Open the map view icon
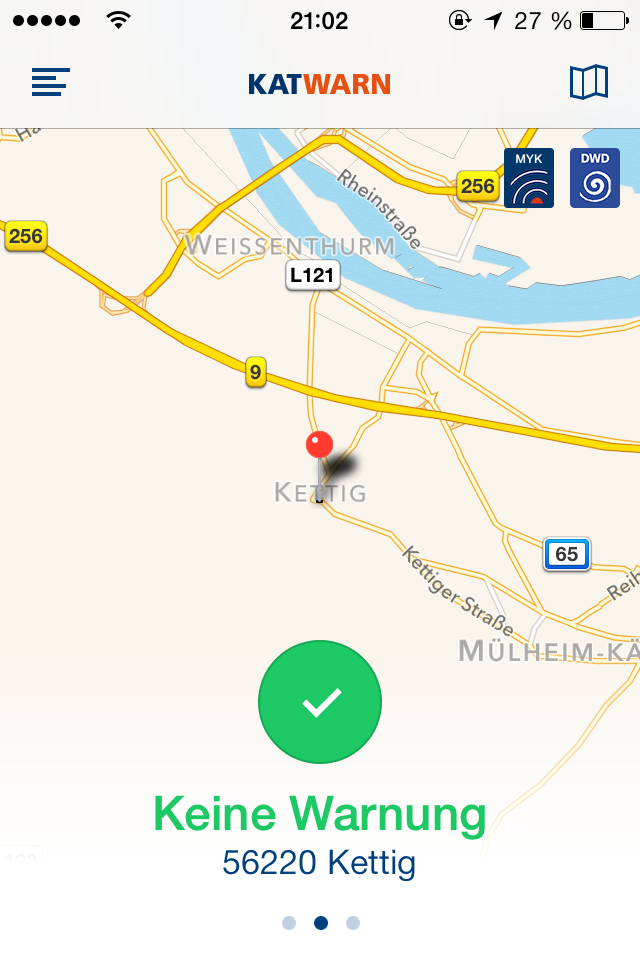 (x=588, y=82)
